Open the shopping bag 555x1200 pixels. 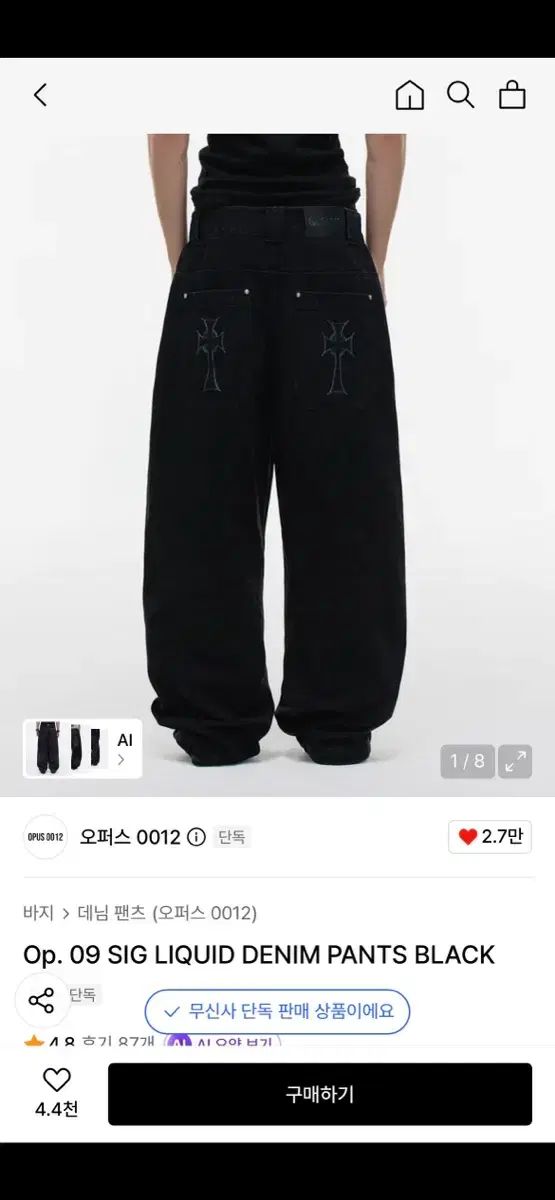point(512,95)
